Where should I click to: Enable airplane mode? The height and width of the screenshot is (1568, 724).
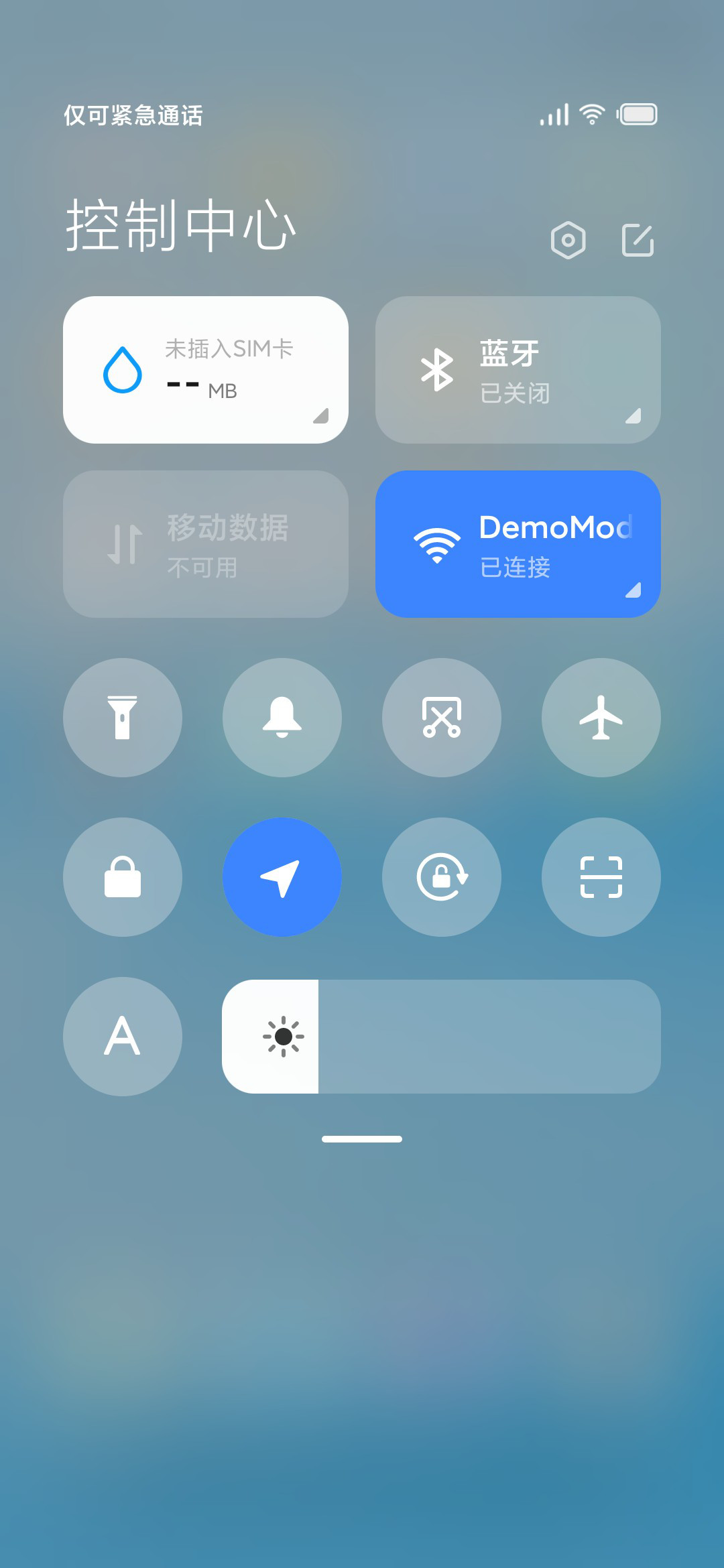[x=601, y=718]
